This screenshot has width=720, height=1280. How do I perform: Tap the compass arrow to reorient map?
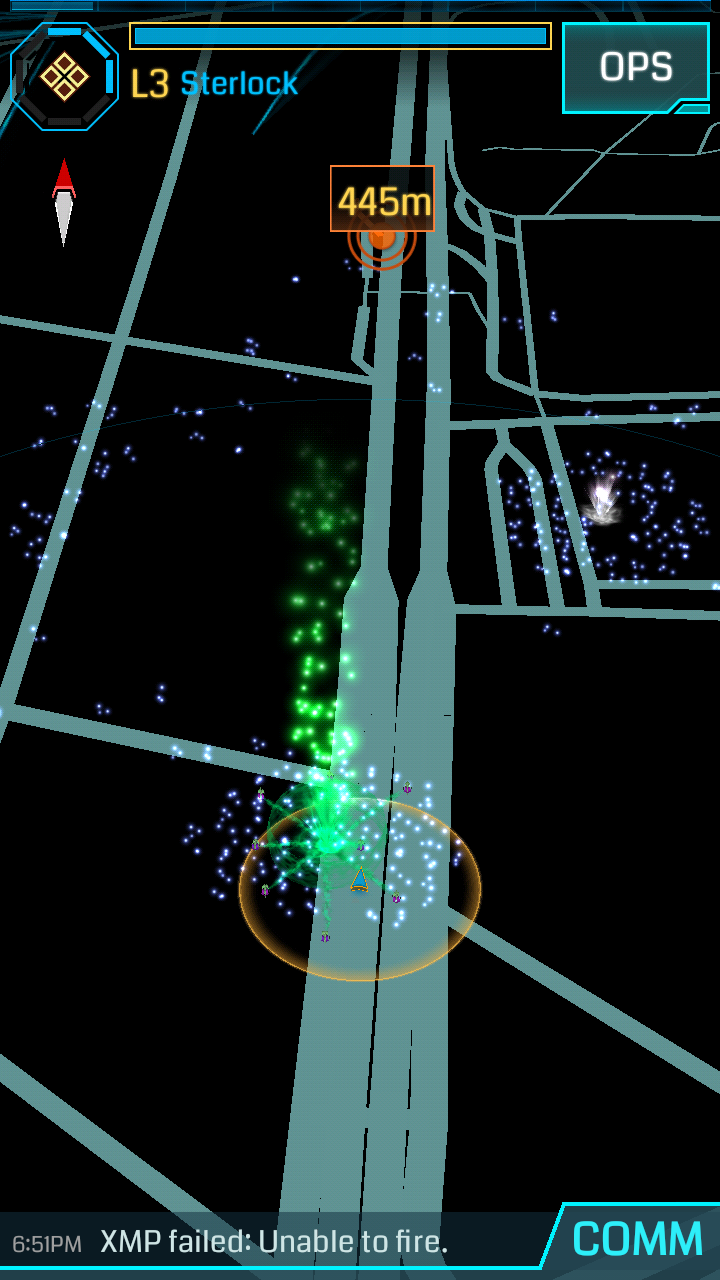[x=64, y=201]
